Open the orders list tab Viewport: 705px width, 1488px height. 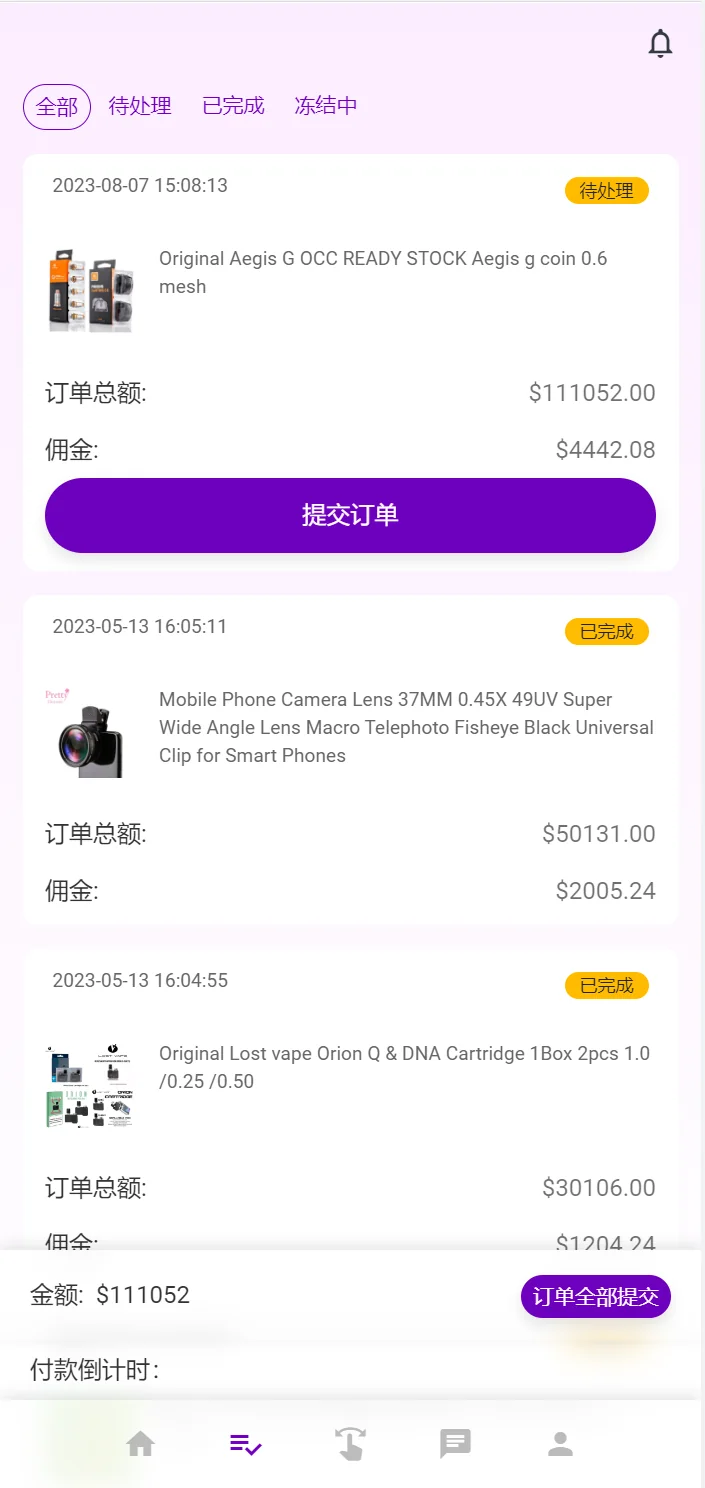coord(245,1444)
